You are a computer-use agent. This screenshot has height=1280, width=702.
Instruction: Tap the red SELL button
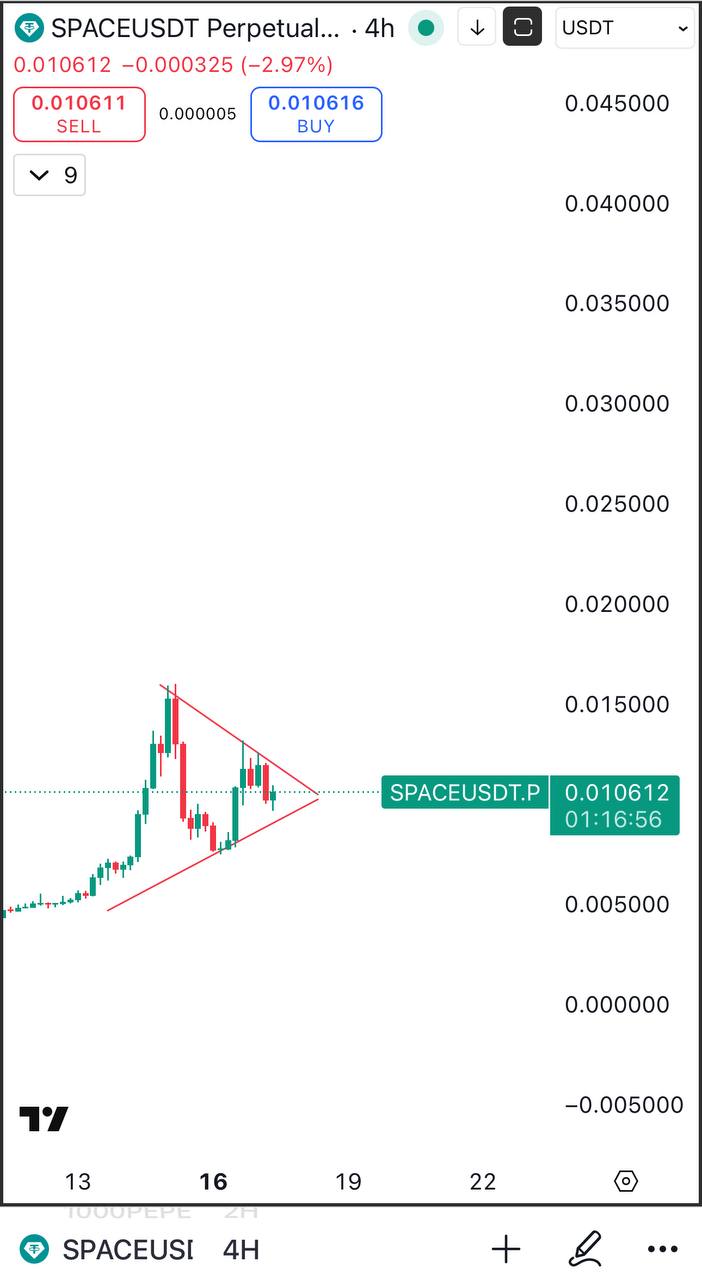pyautogui.click(x=79, y=114)
